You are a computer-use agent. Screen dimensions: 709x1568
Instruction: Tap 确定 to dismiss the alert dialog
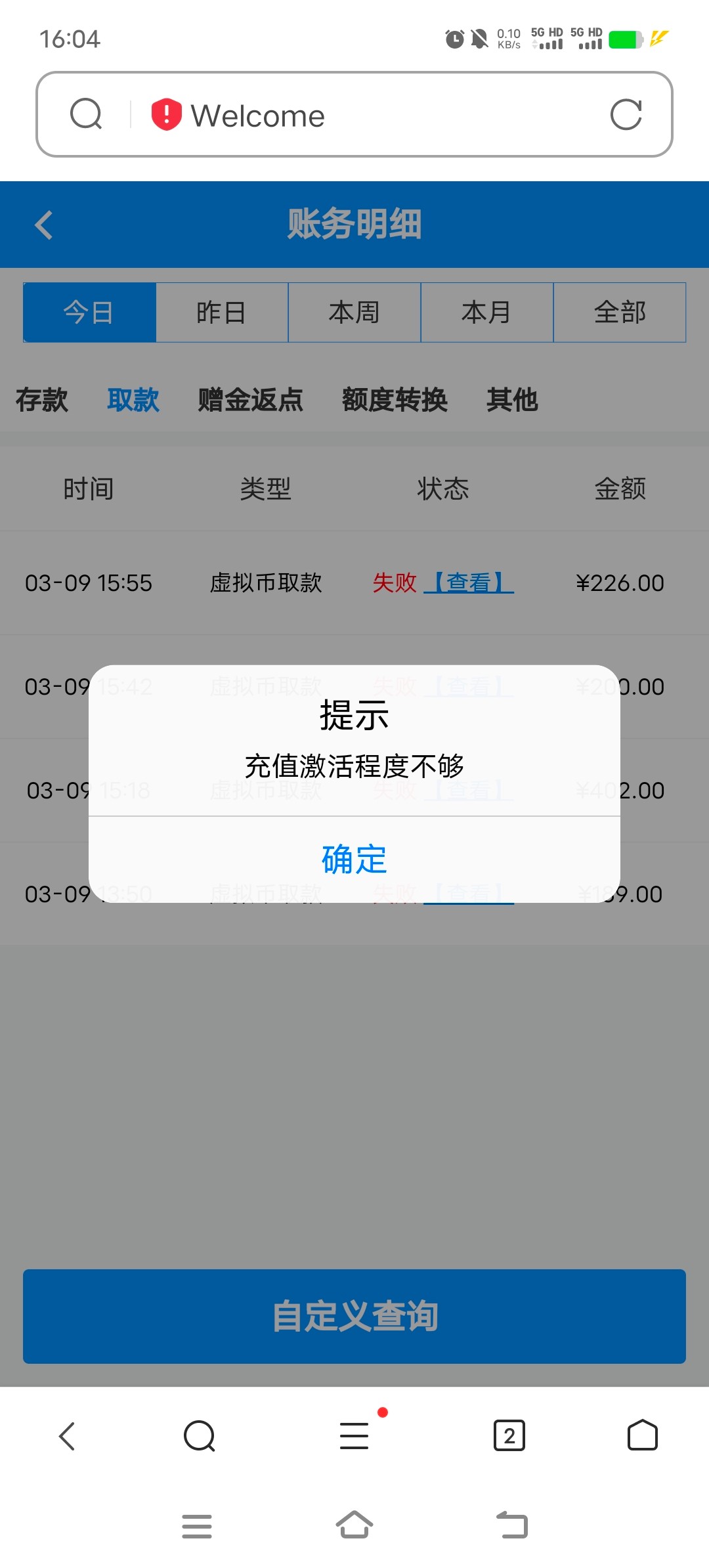[x=353, y=860]
